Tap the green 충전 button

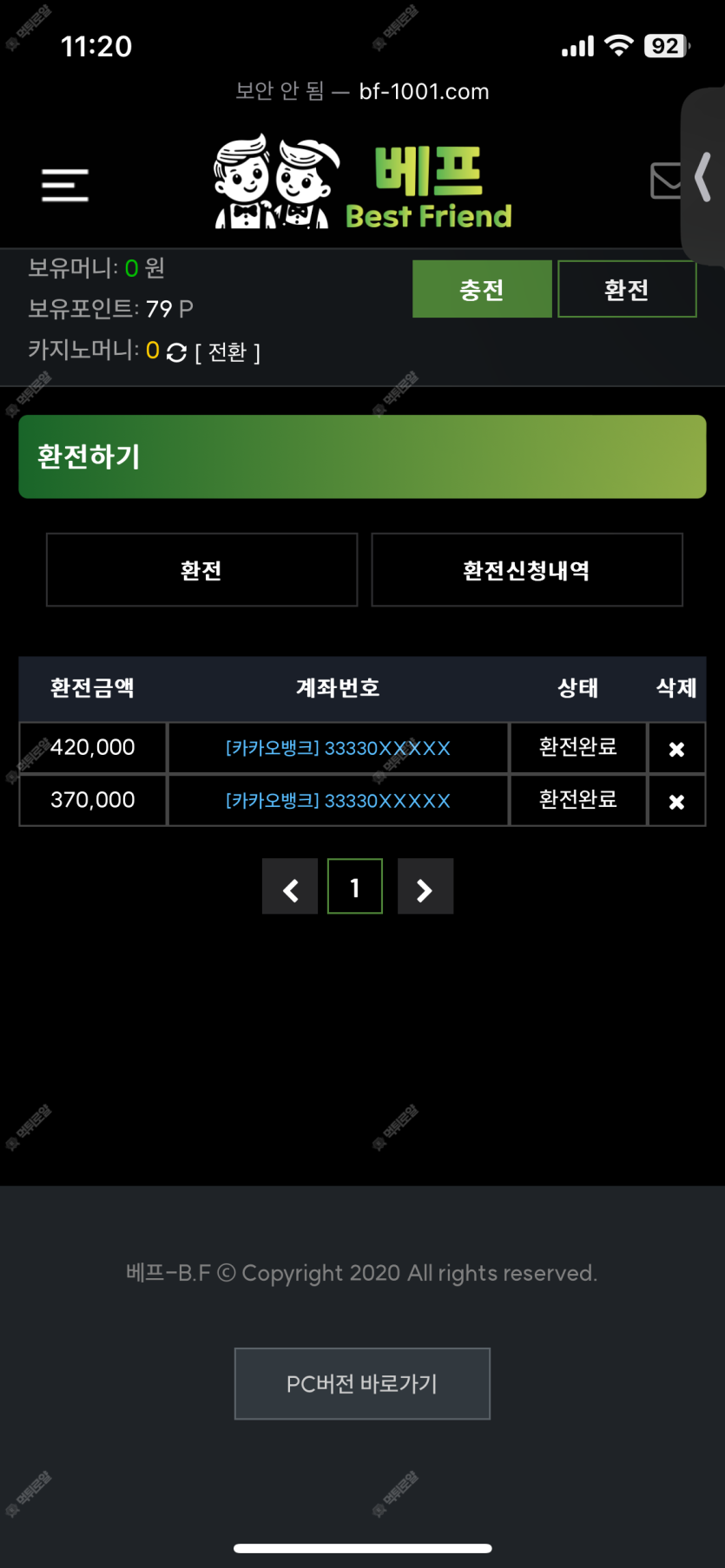click(x=482, y=289)
